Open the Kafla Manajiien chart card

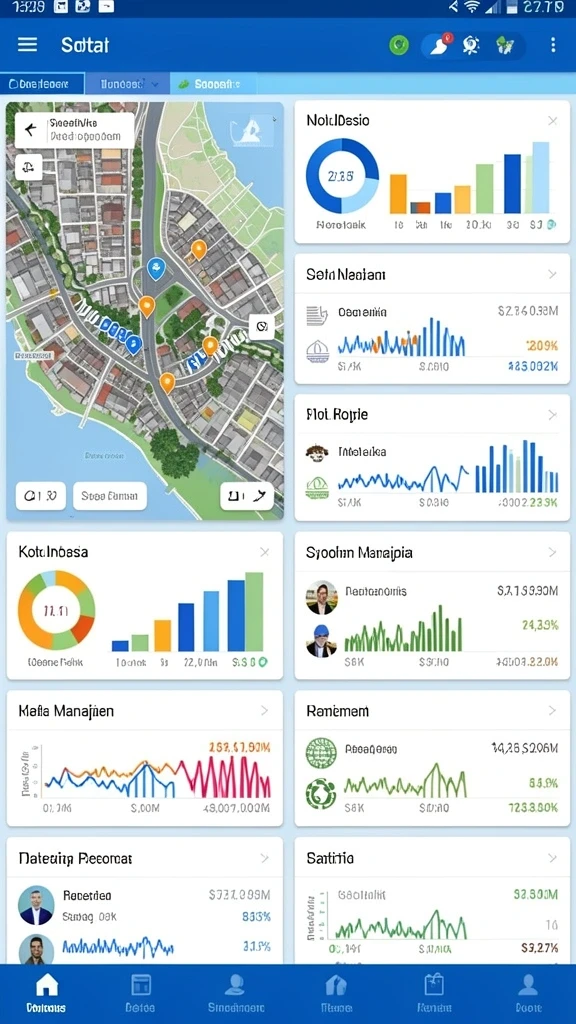click(264, 711)
